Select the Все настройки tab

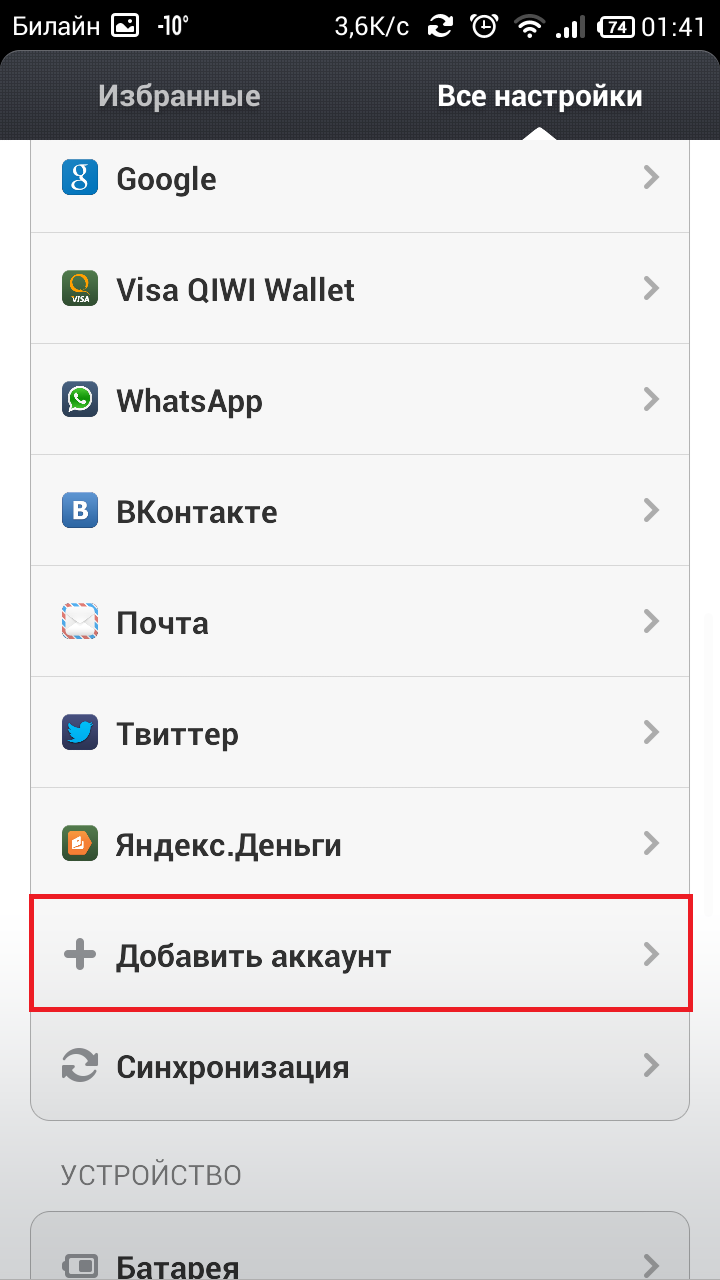tap(539, 97)
